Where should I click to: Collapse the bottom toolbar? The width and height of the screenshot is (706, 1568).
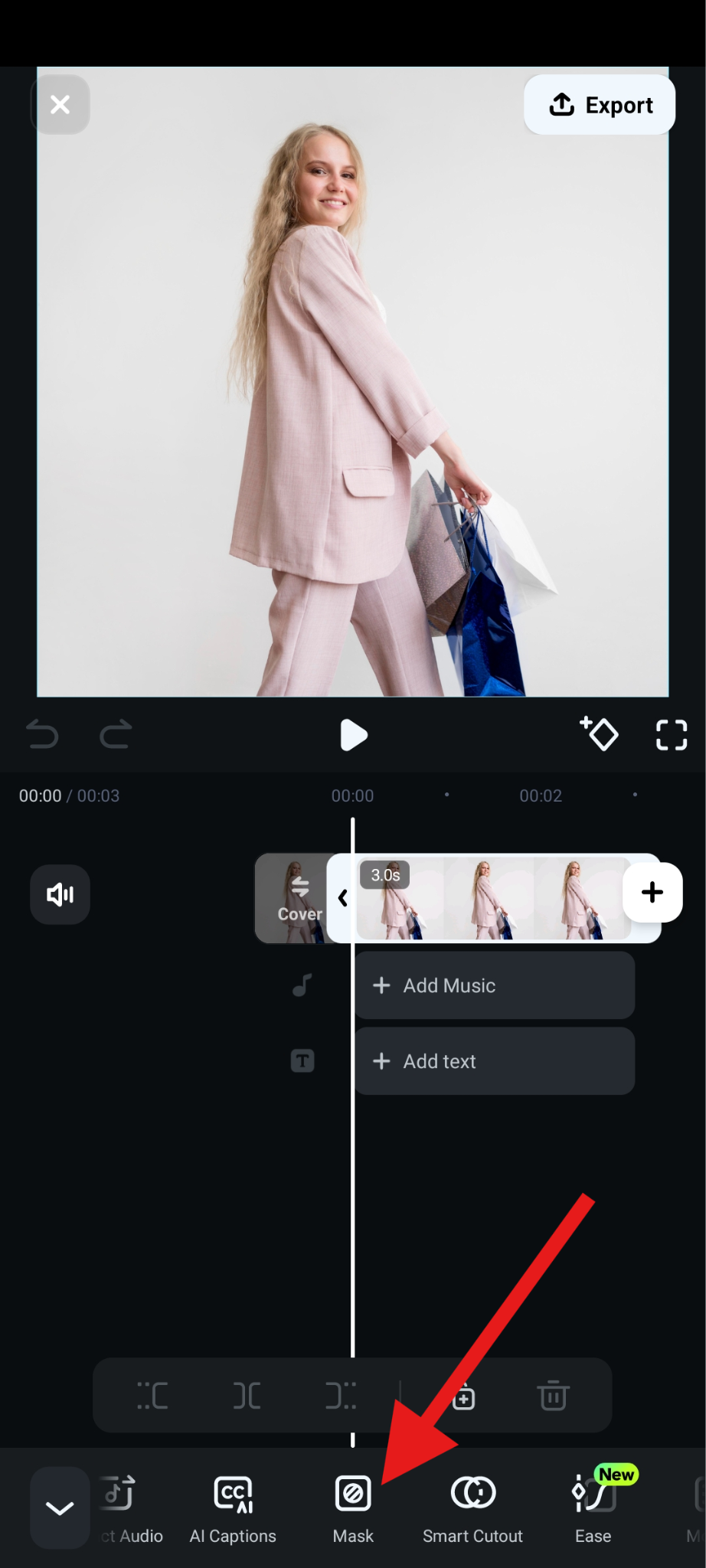pyautogui.click(x=60, y=1508)
